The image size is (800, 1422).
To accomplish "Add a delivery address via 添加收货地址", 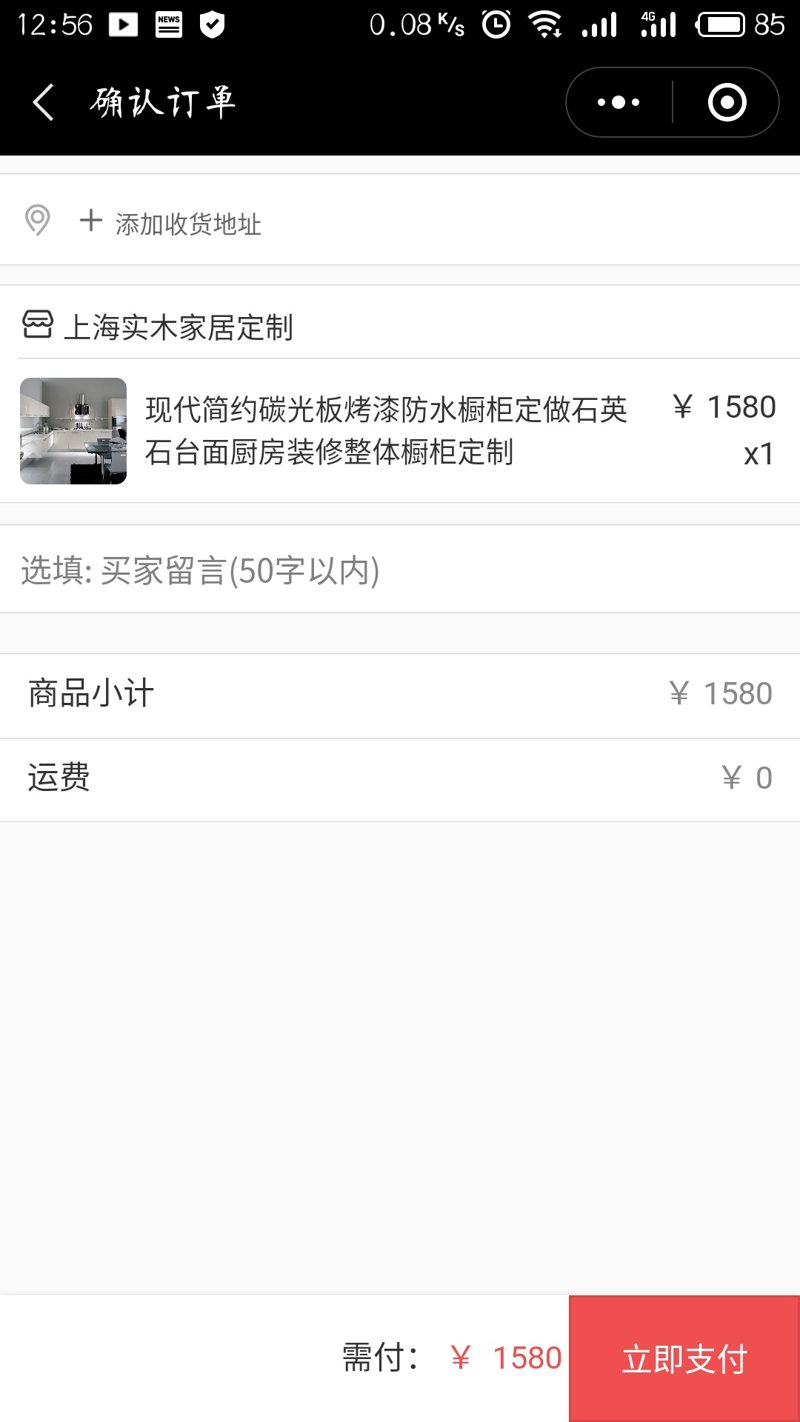I will pyautogui.click(x=187, y=223).
